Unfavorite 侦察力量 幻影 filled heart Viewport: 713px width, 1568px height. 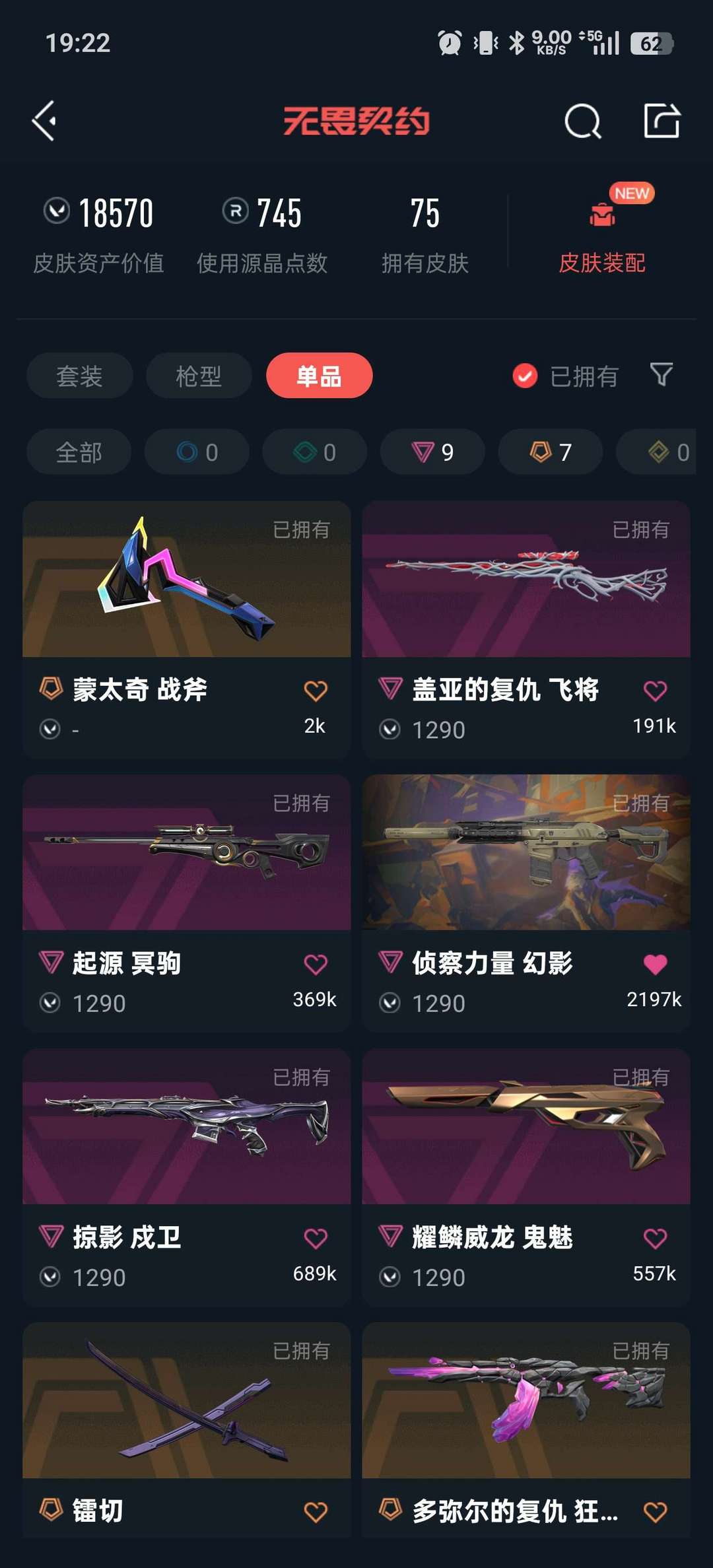pos(656,963)
